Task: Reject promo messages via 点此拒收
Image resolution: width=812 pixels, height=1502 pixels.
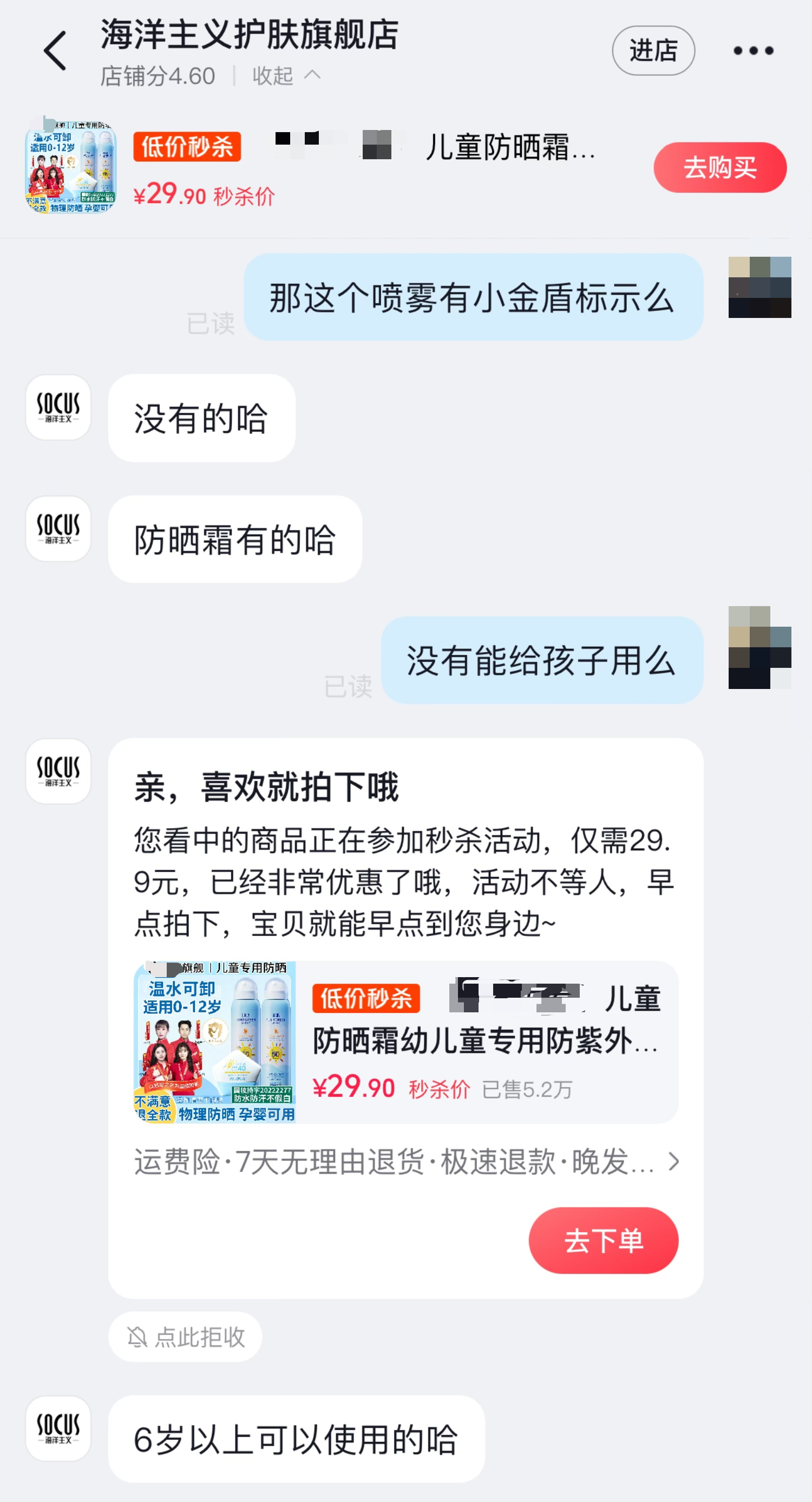Action: (x=185, y=1337)
